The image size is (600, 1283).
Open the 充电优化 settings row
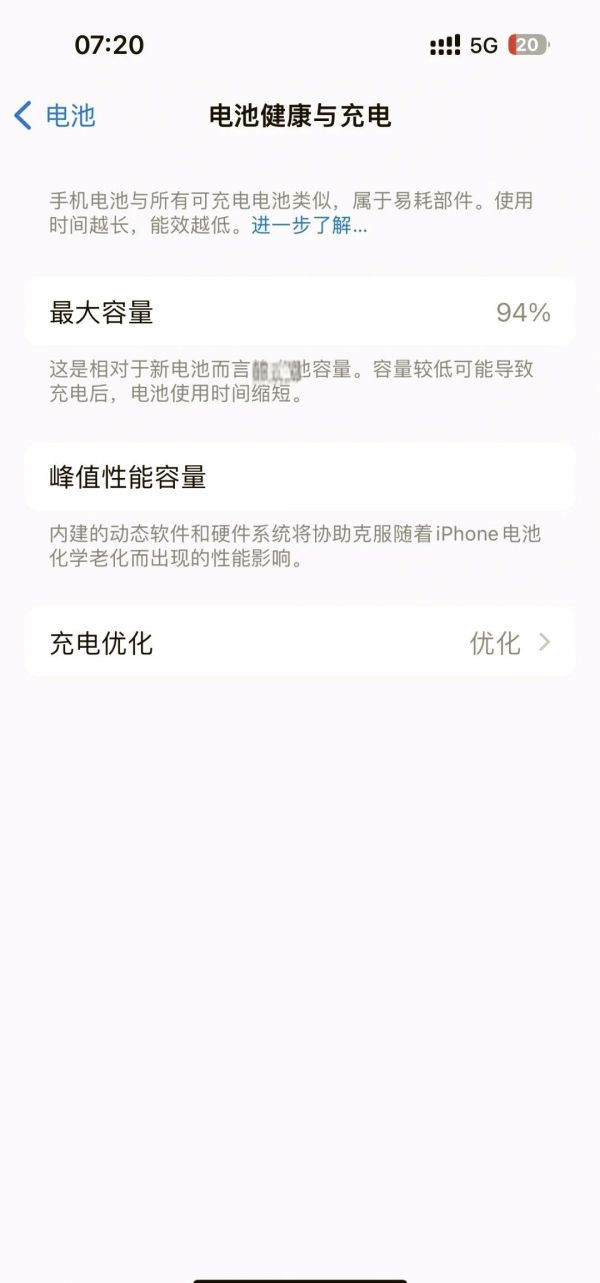(300, 642)
